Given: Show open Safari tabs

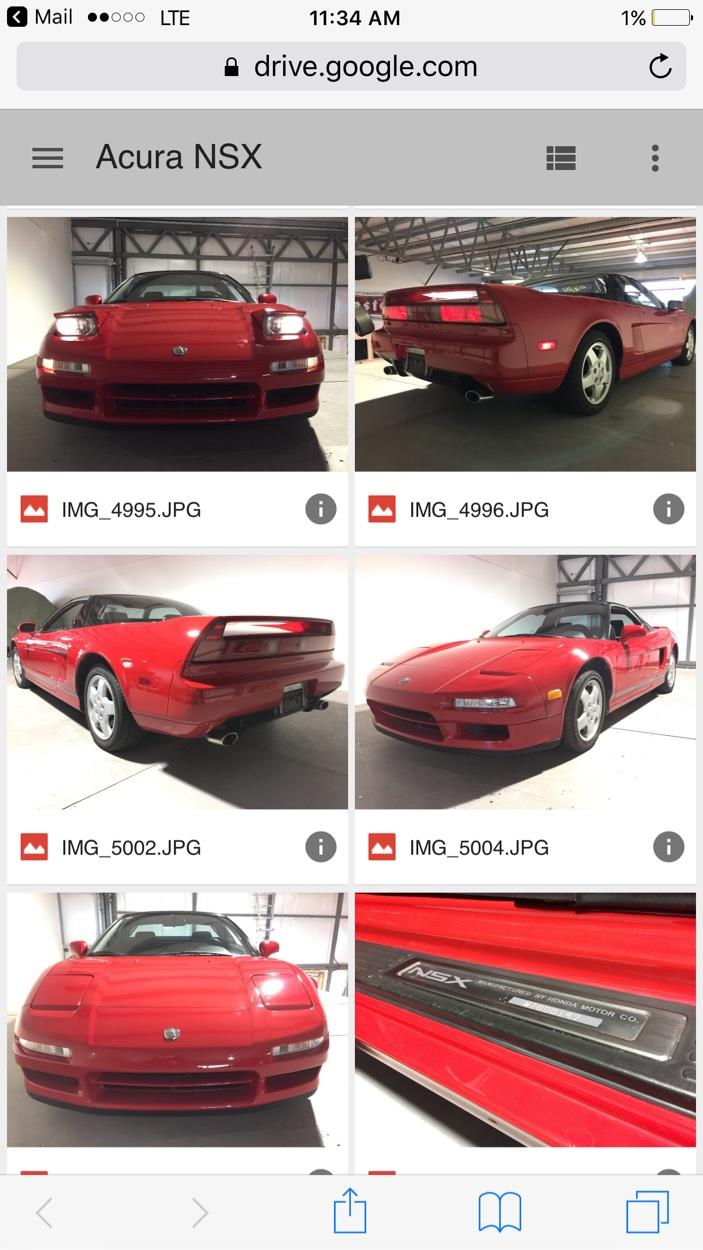Looking at the screenshot, I should (647, 1212).
